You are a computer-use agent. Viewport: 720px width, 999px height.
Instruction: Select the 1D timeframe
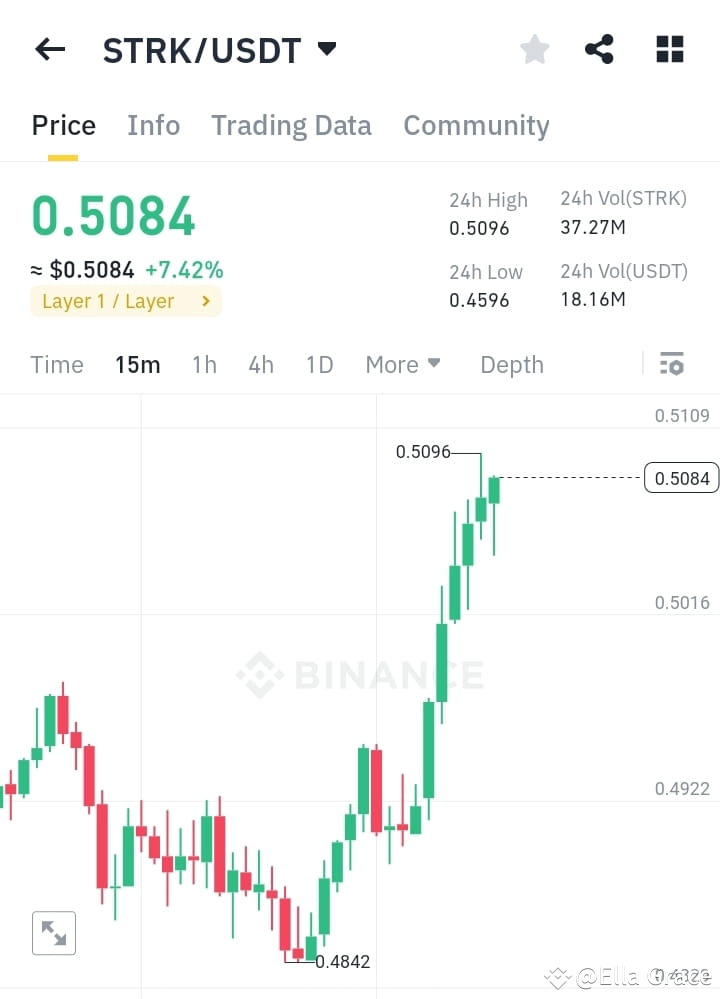(x=319, y=364)
